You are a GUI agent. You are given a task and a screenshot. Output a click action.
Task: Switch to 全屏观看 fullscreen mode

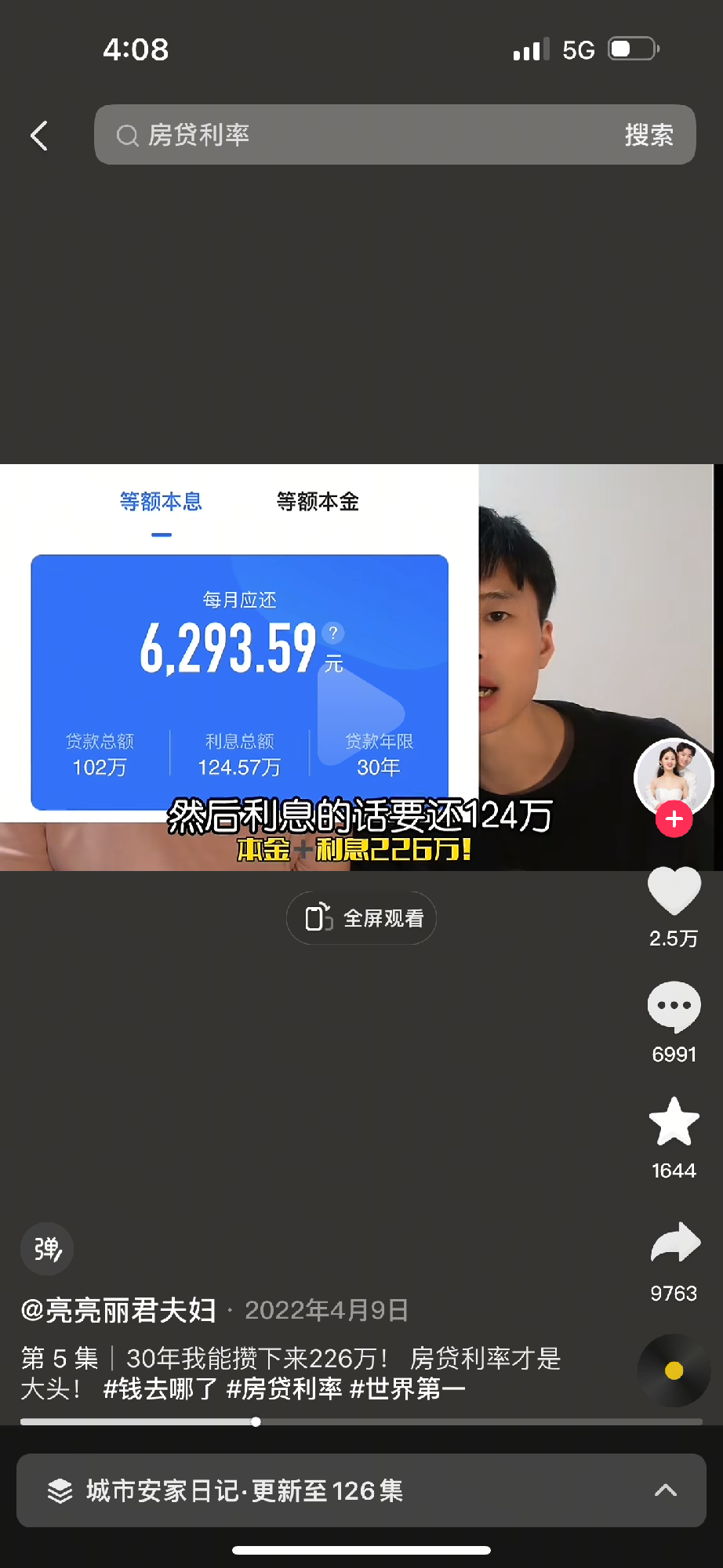(x=361, y=918)
